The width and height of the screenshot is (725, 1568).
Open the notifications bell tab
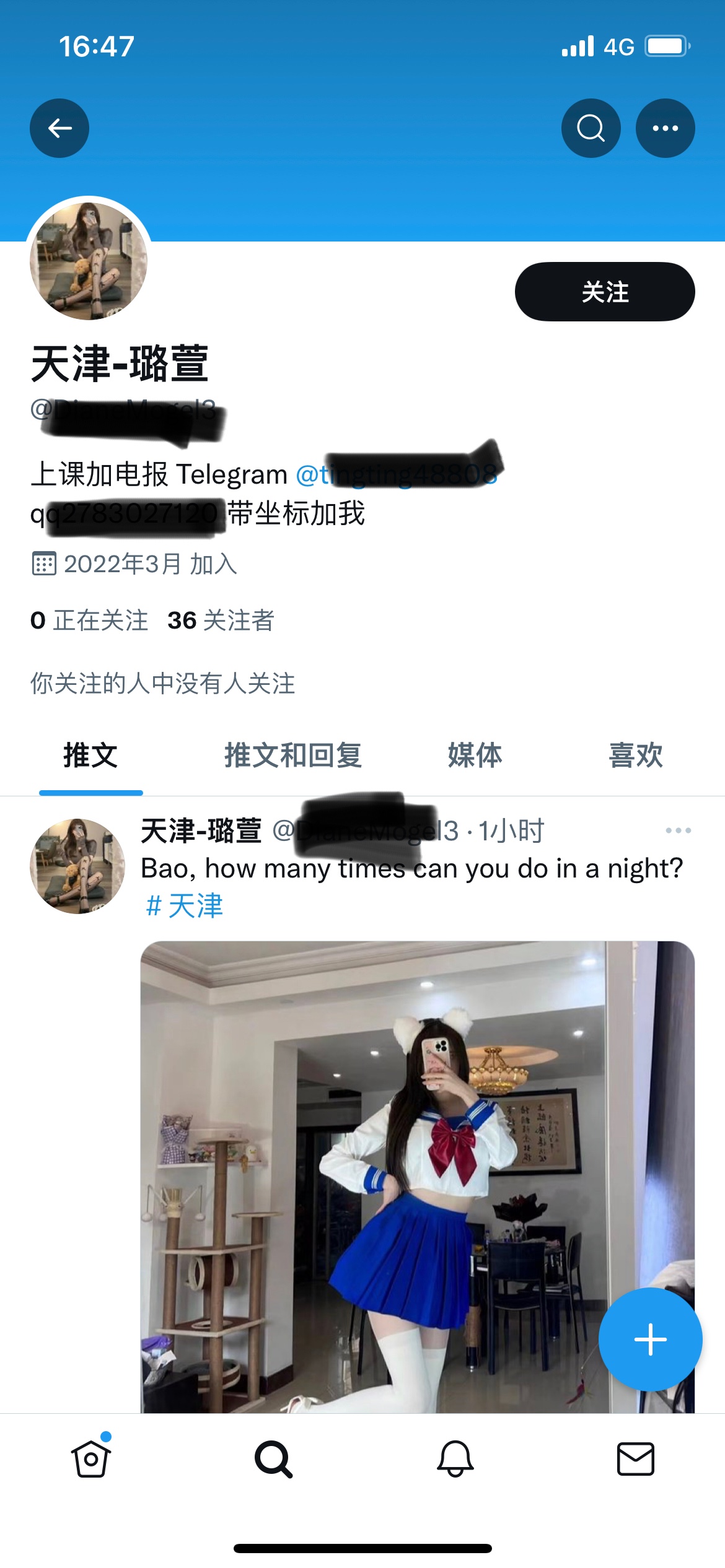coord(455,1459)
